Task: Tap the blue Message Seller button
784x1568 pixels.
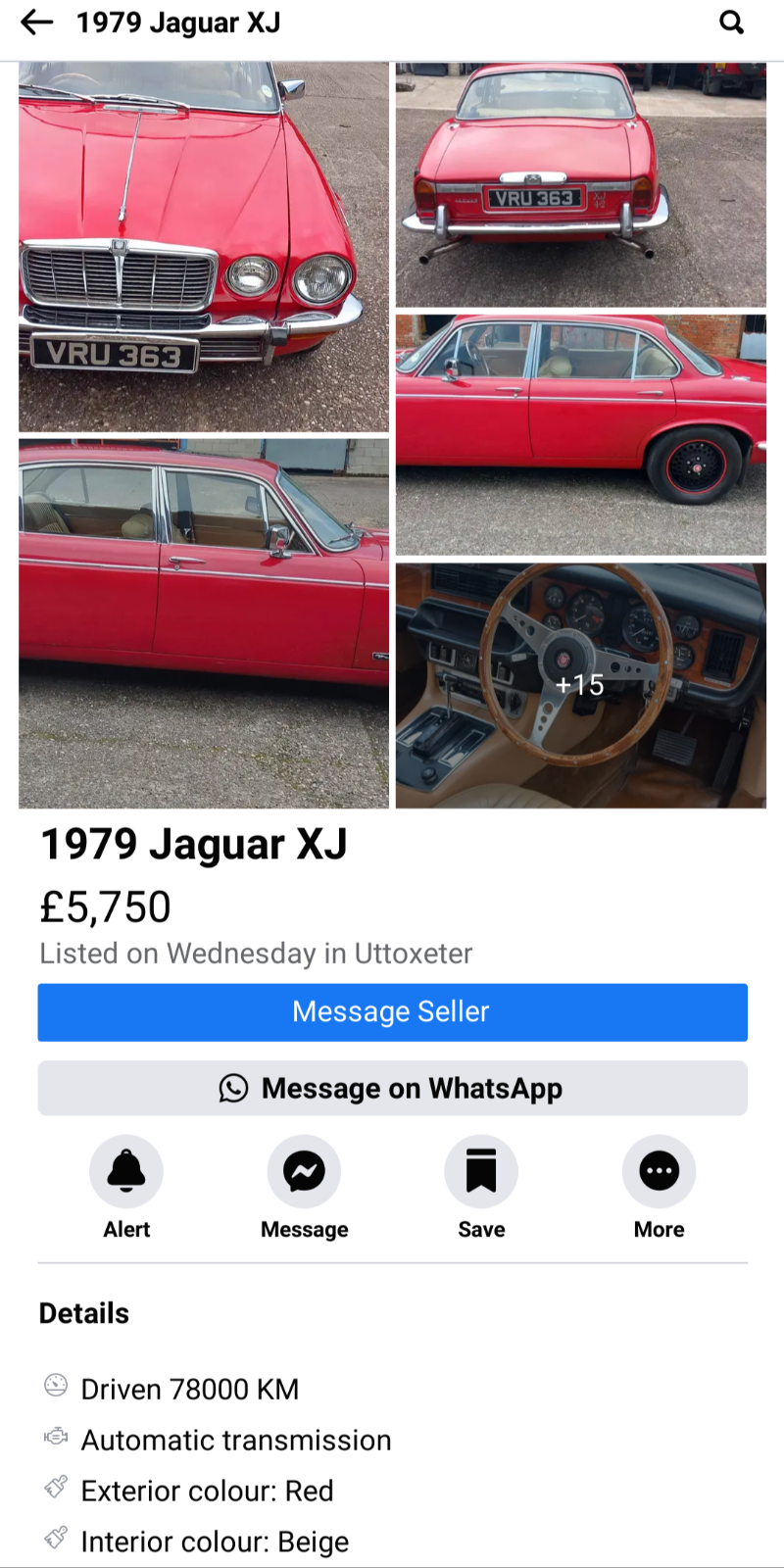Action: [392, 1011]
